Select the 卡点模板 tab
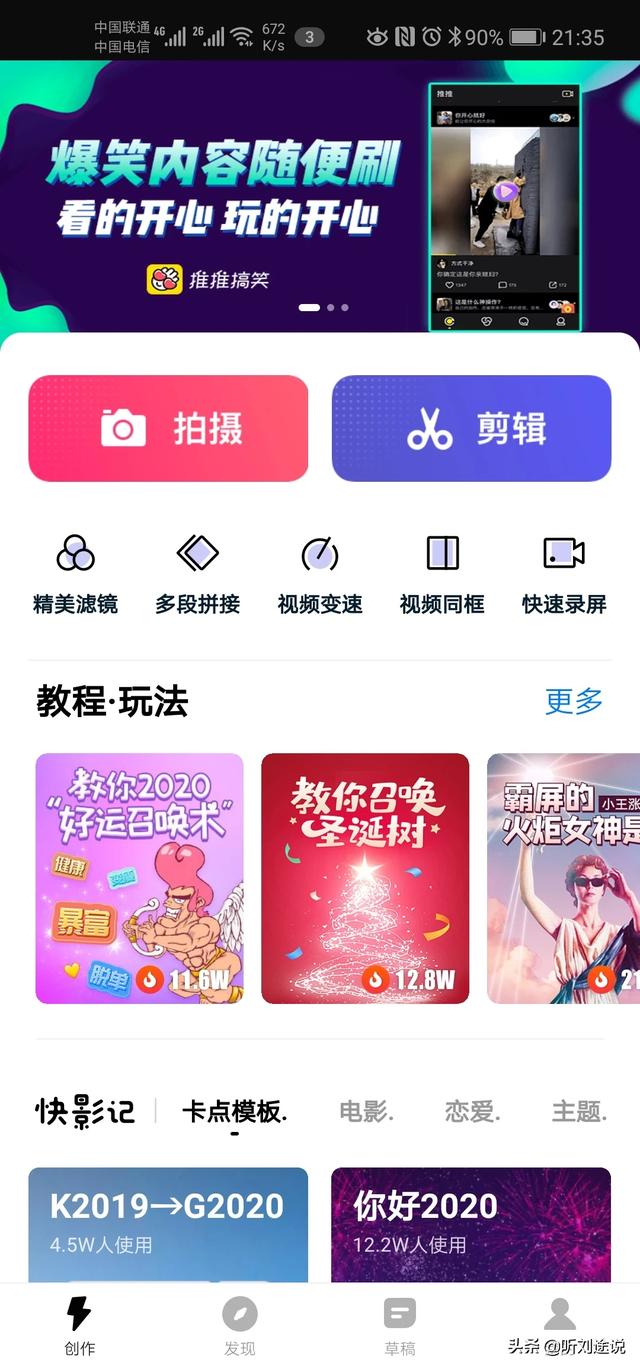Screen dimensions: 640x1369 pos(234,1111)
